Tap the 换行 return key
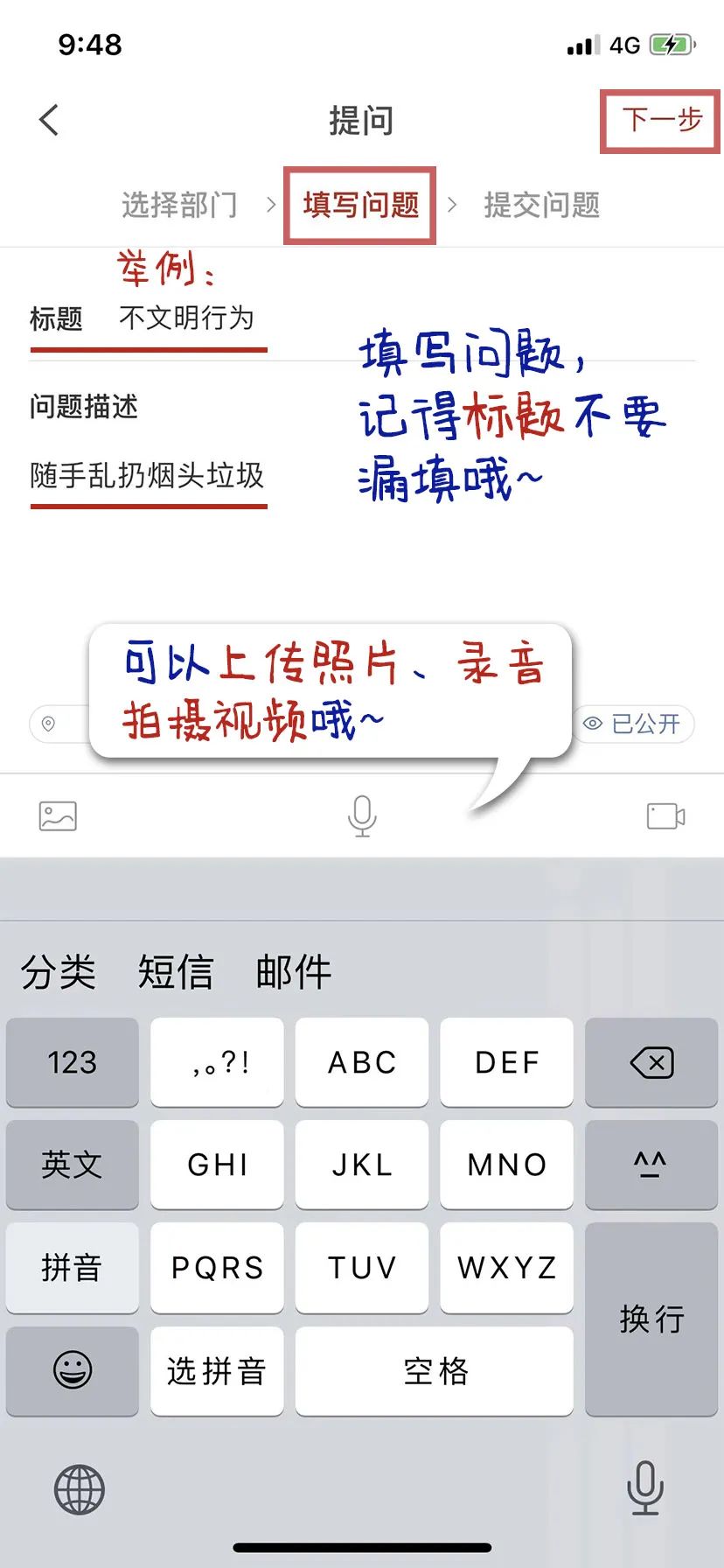 (651, 1319)
